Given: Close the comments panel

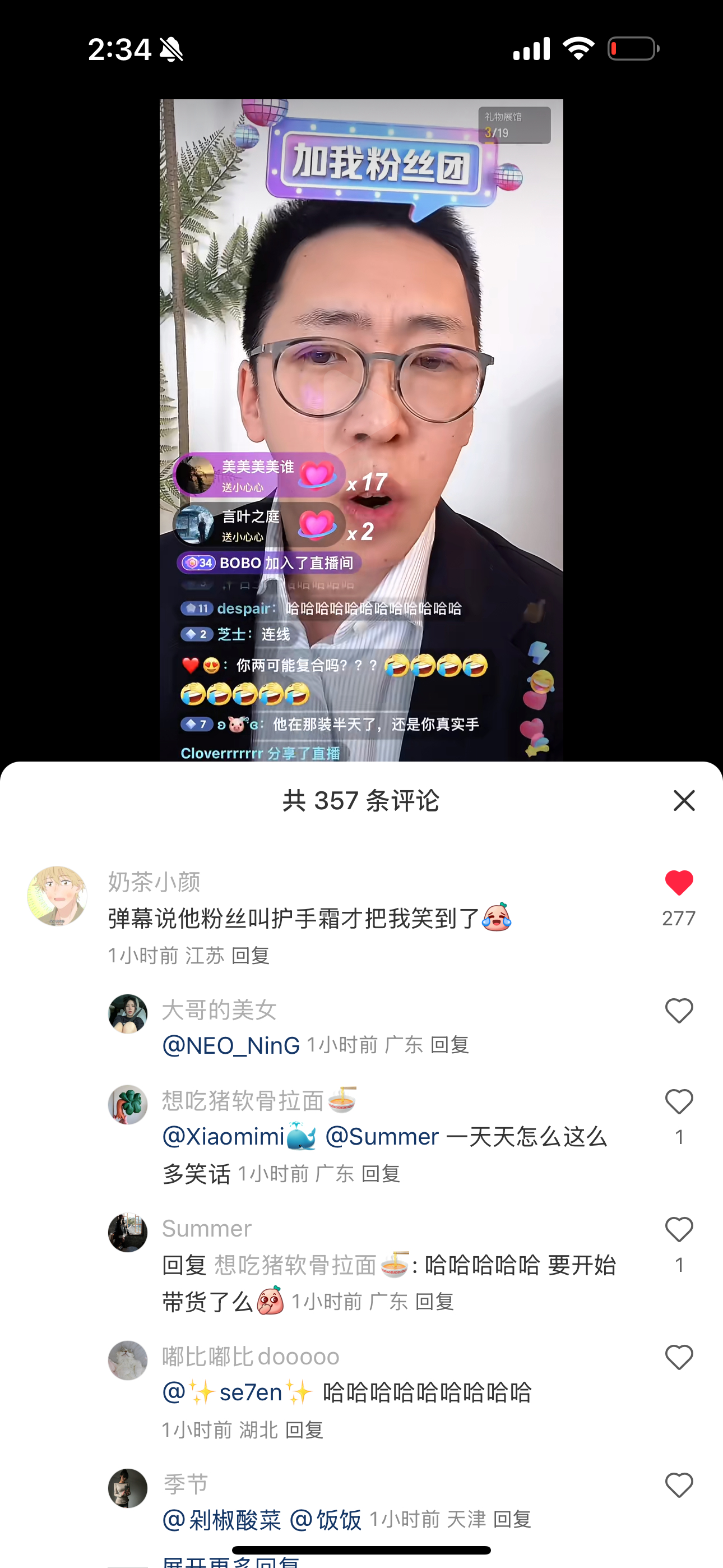Looking at the screenshot, I should (x=684, y=800).
